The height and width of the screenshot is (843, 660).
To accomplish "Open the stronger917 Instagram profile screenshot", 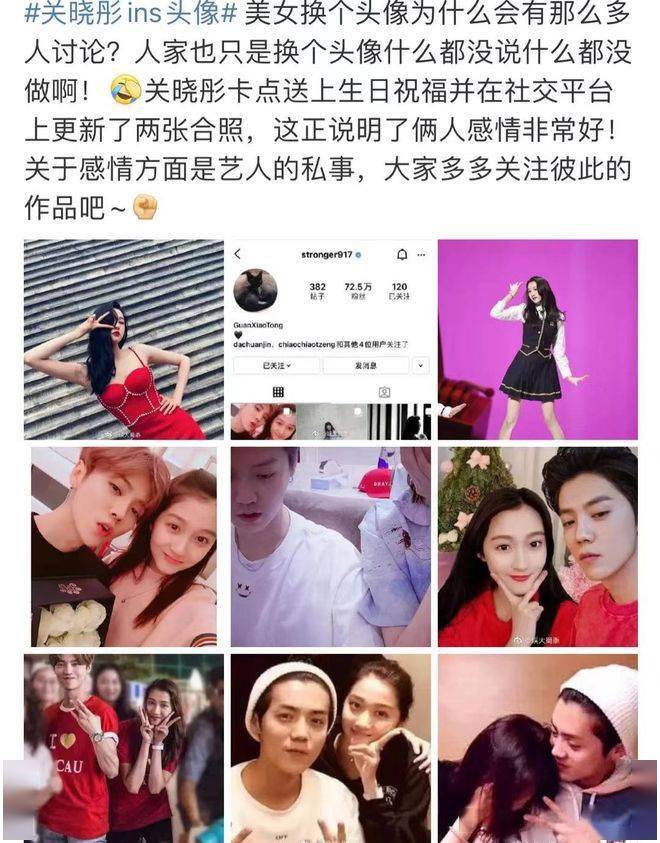I will [331, 339].
